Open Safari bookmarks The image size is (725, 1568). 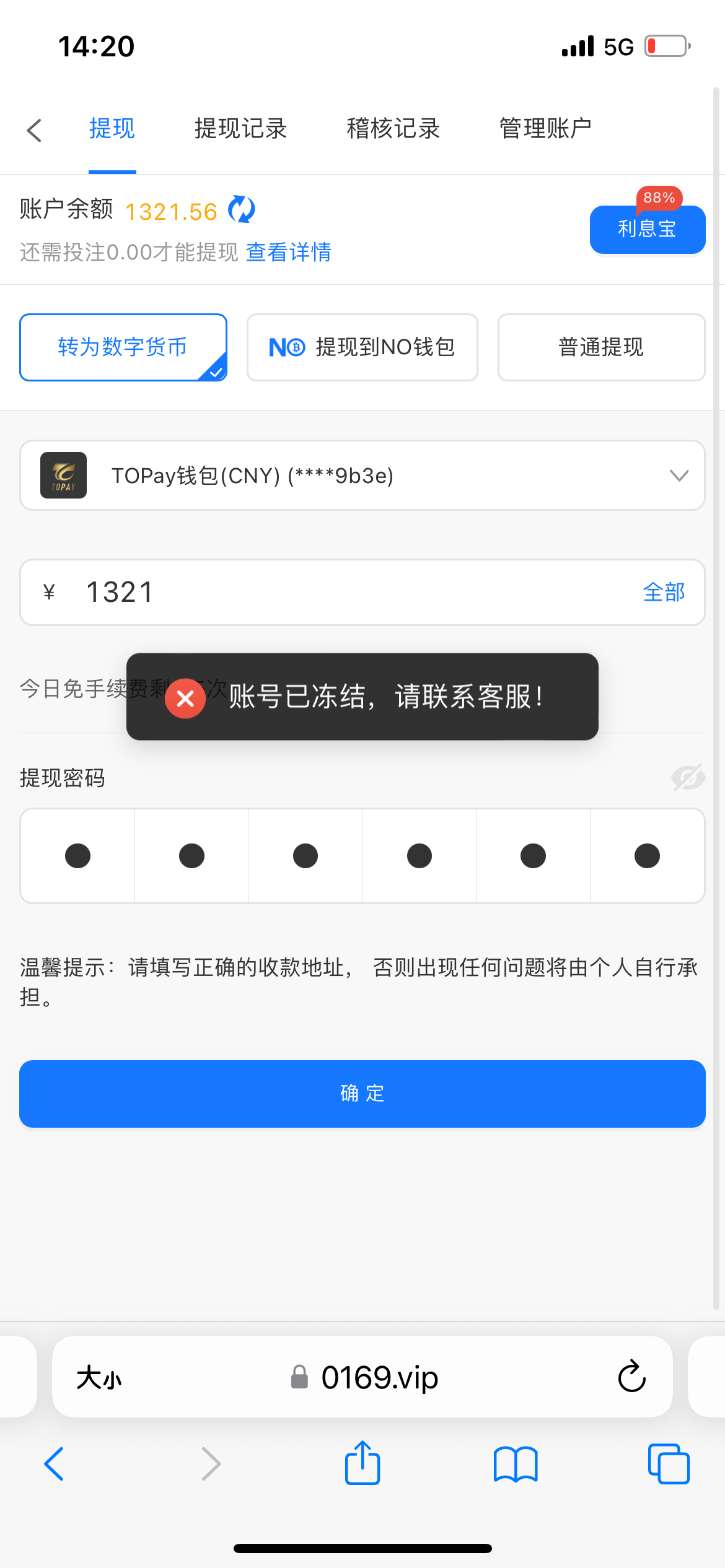tap(516, 1464)
